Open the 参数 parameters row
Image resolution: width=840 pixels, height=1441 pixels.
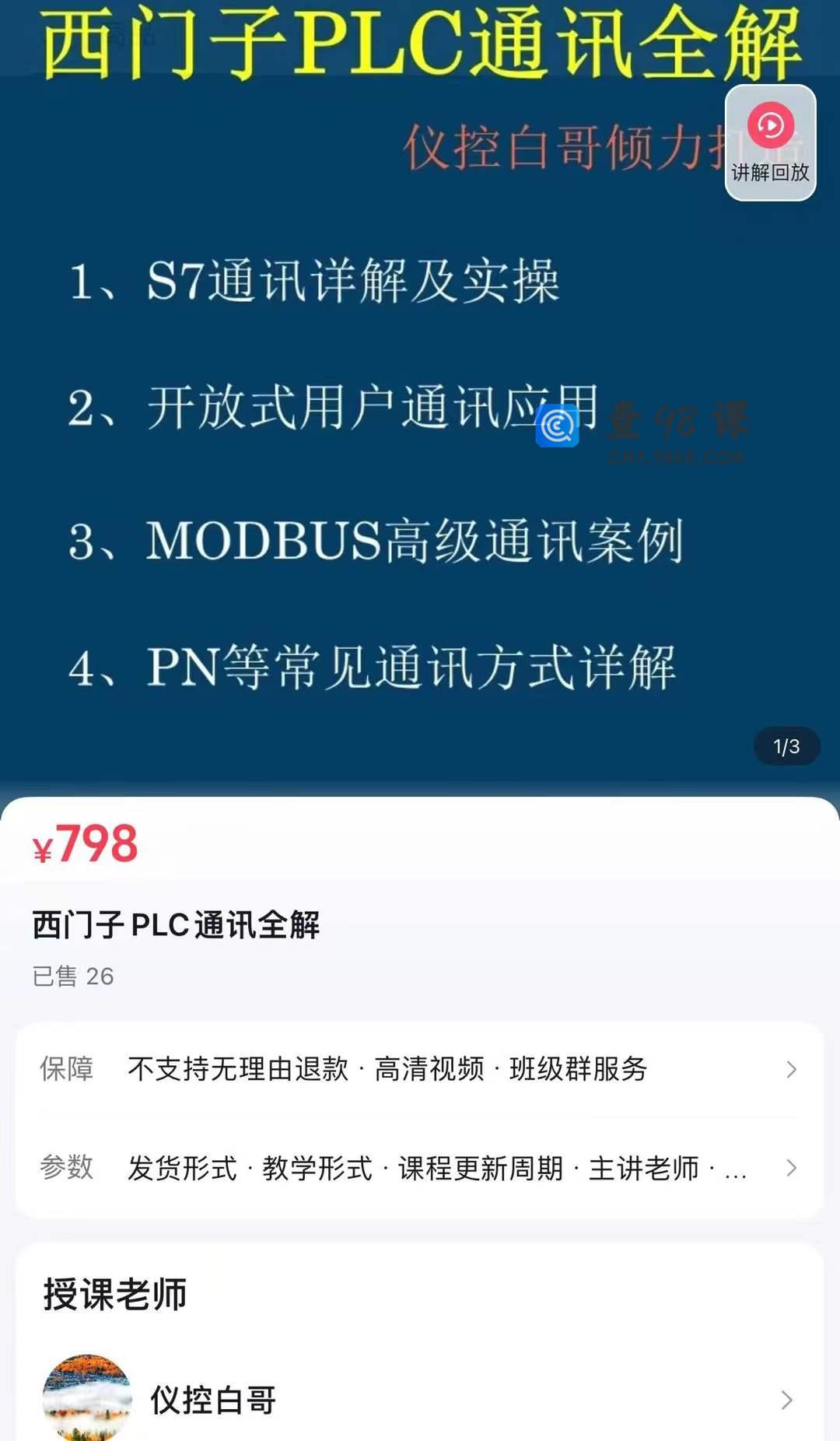pos(420,1168)
